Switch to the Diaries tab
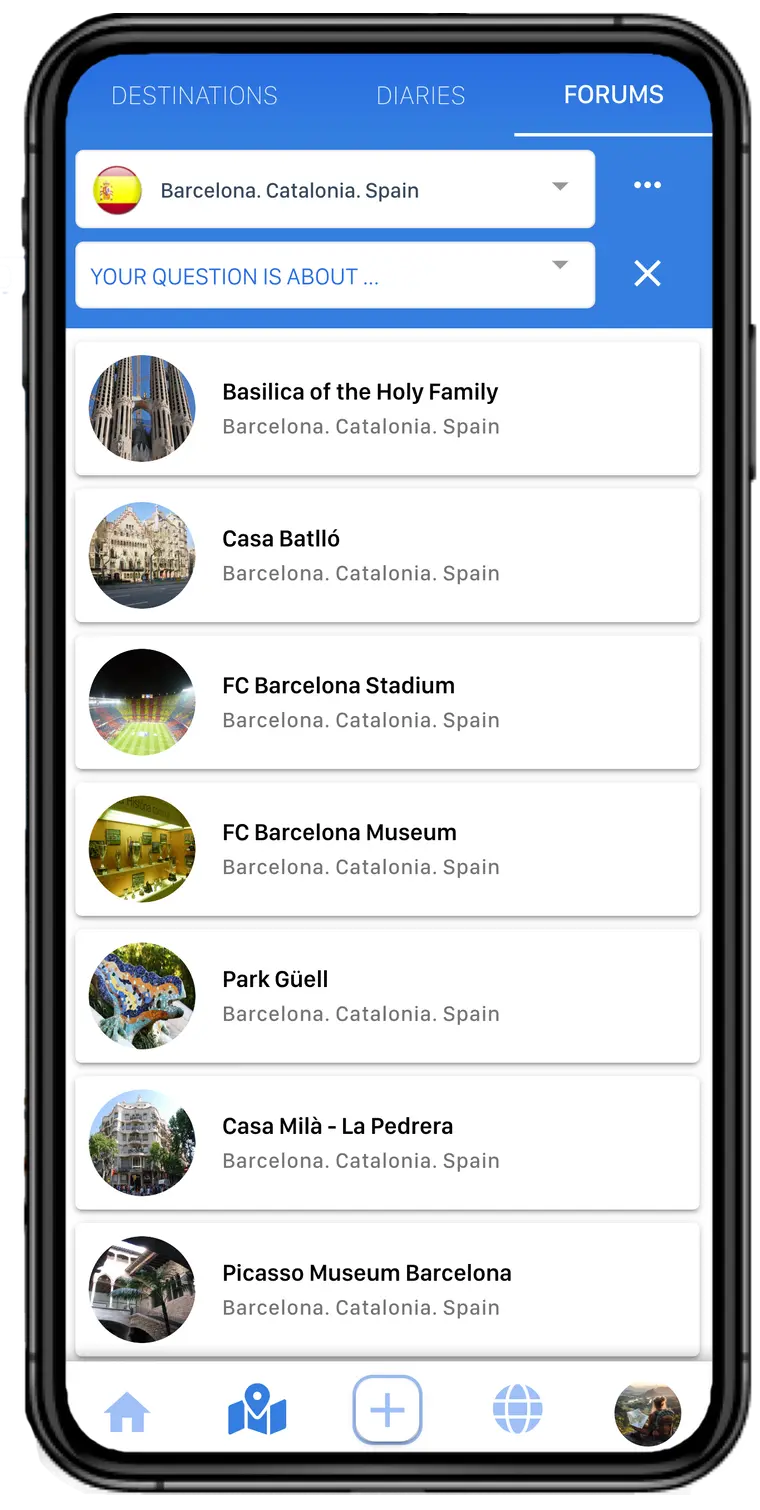 coord(421,96)
